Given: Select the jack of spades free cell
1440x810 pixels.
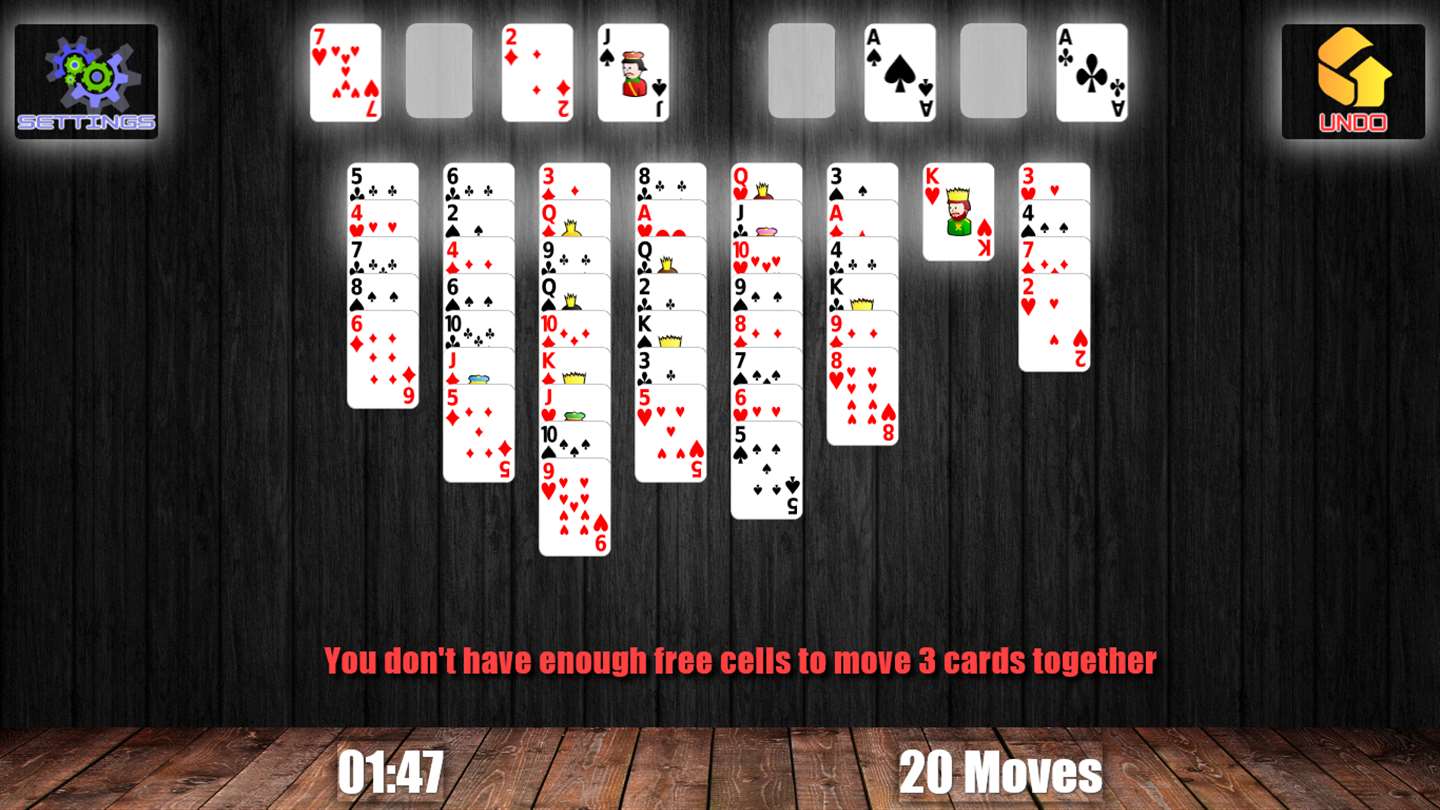Looking at the screenshot, I should [633, 73].
